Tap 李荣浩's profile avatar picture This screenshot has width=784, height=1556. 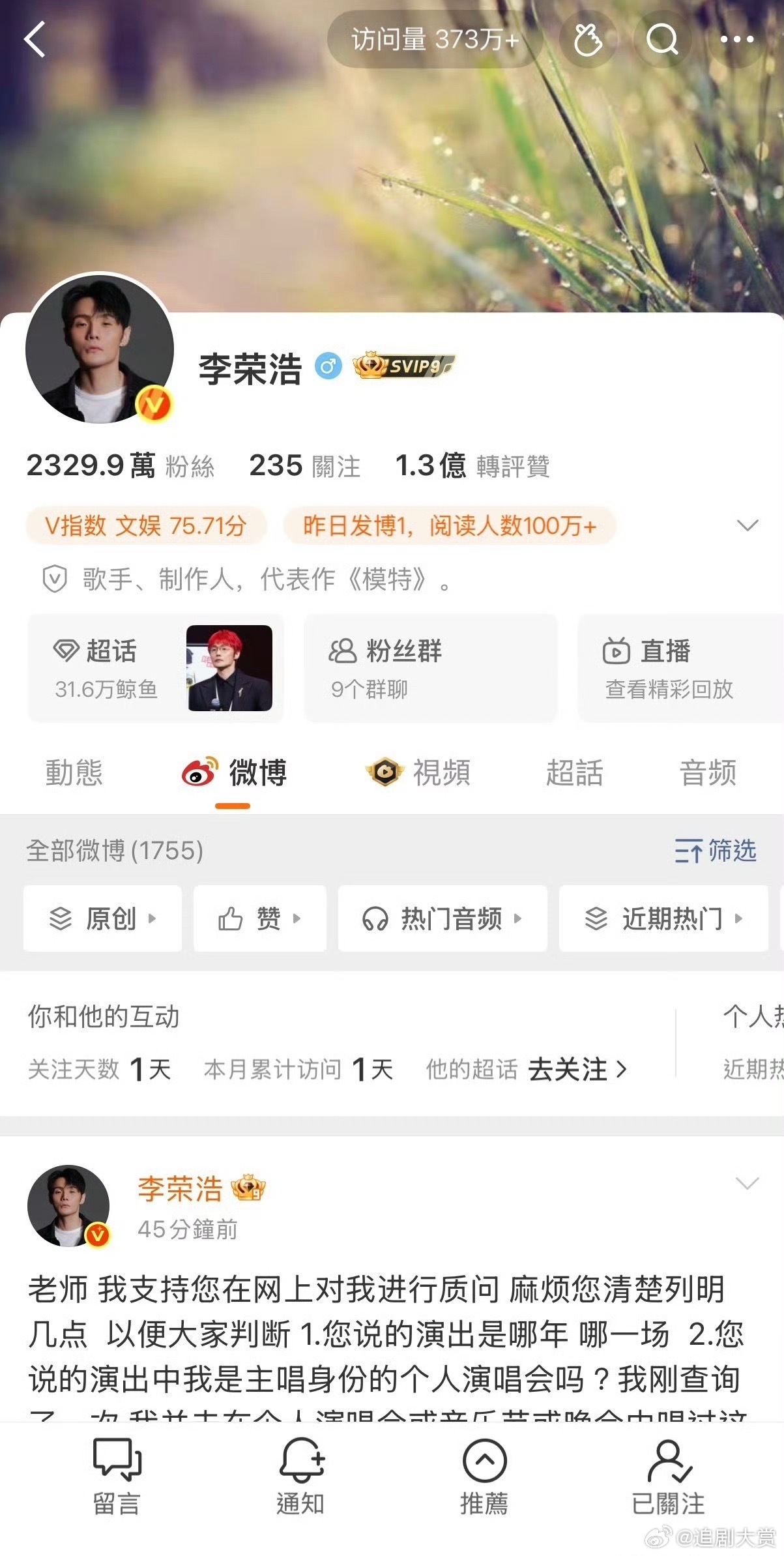click(x=98, y=350)
